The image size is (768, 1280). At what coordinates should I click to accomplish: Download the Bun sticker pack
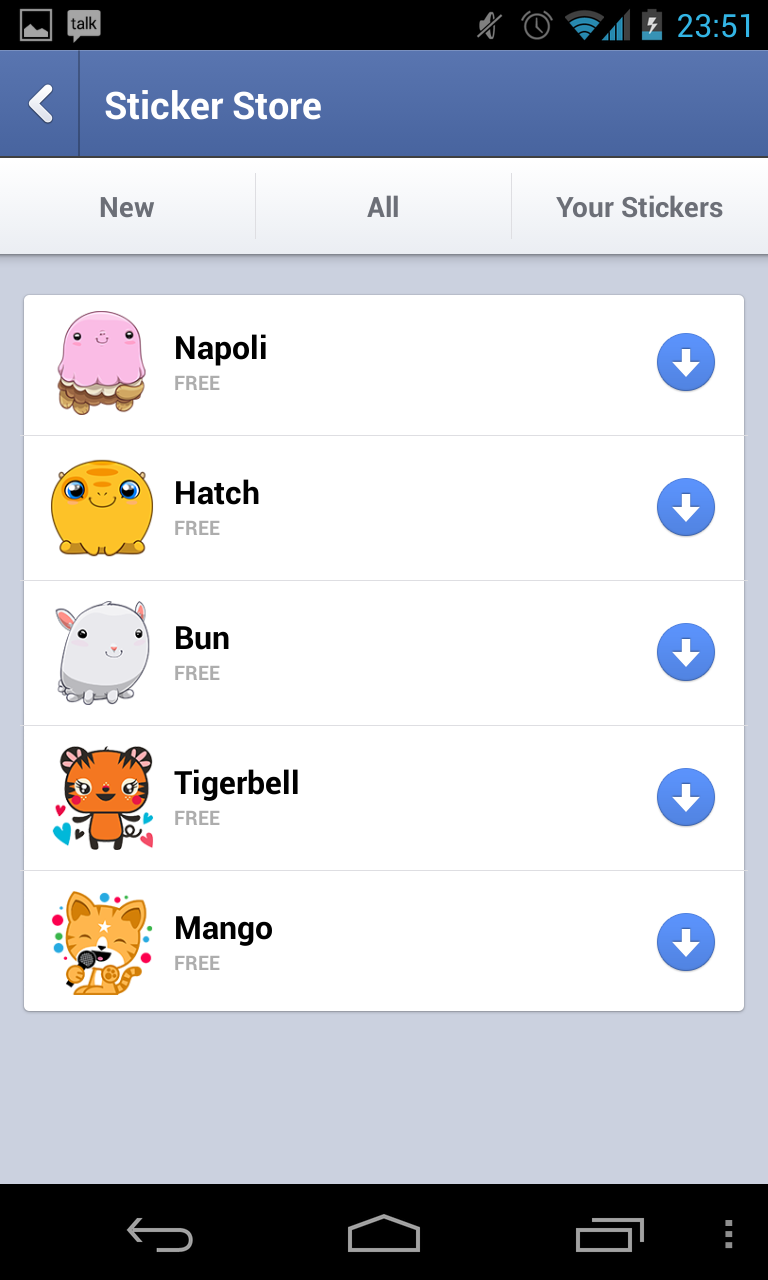[685, 653]
